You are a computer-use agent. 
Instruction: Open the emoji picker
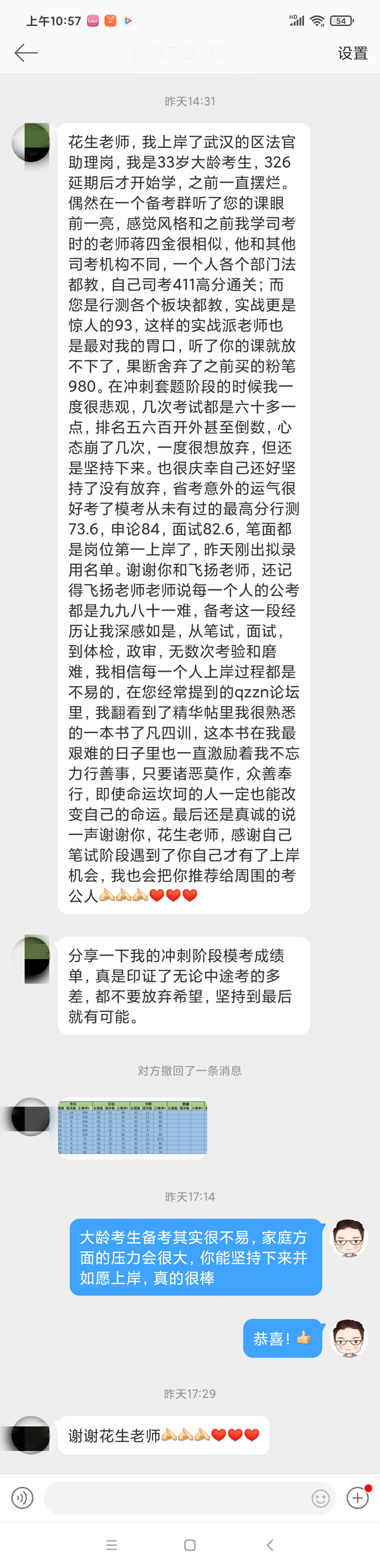(x=321, y=1498)
